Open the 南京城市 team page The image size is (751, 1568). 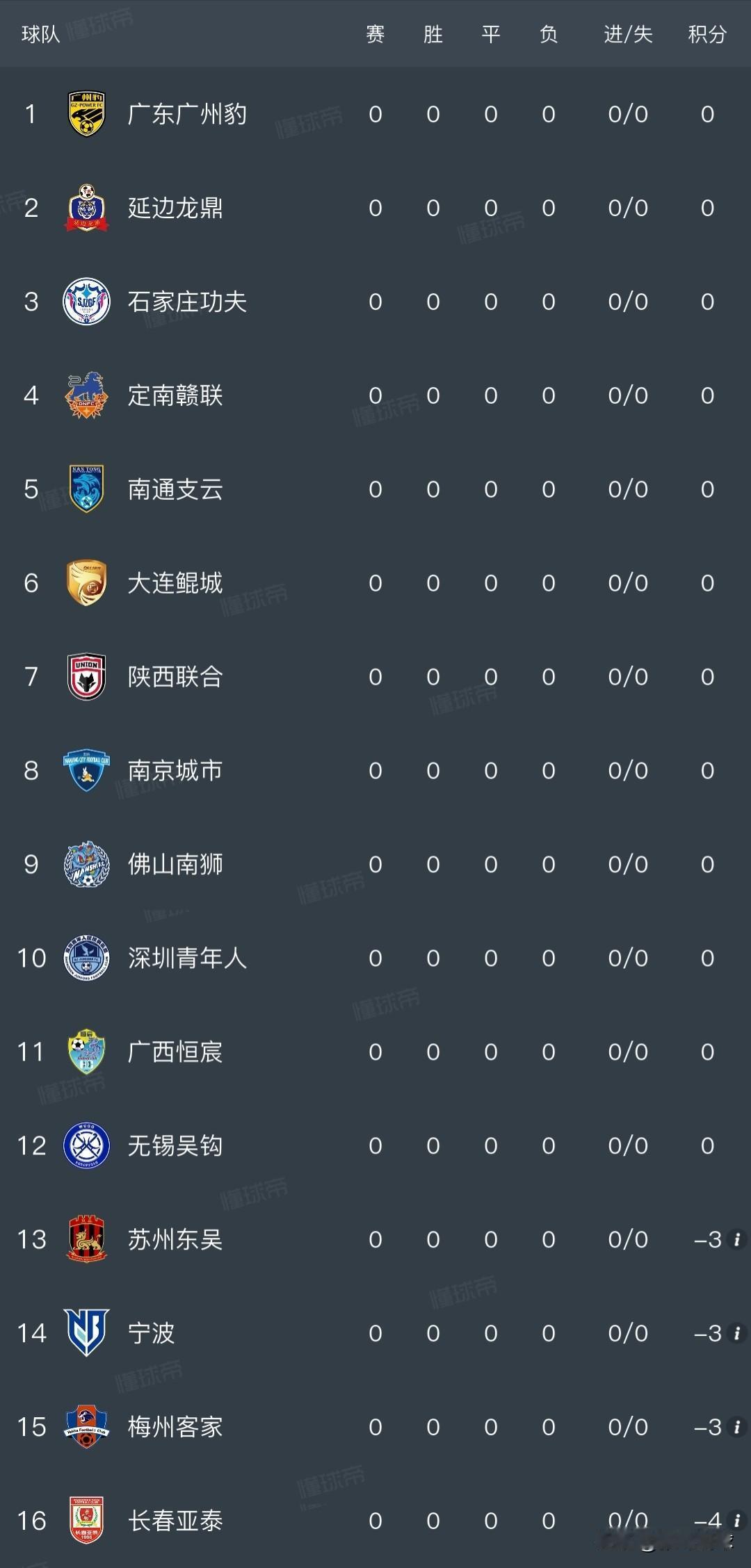pos(175,771)
